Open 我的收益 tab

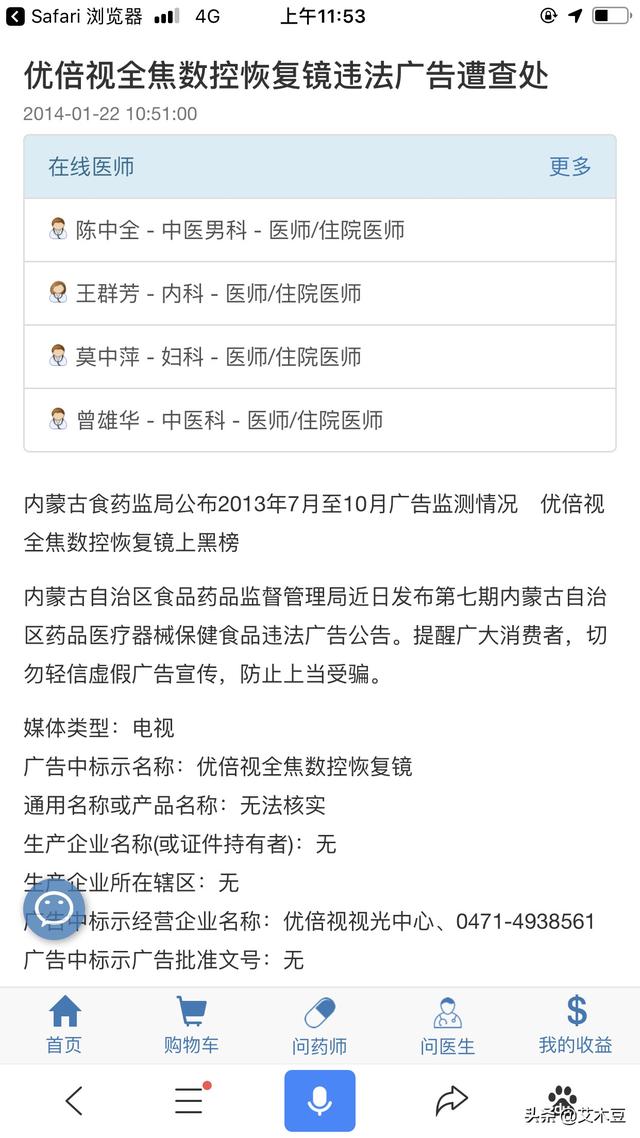pyautogui.click(x=575, y=1025)
